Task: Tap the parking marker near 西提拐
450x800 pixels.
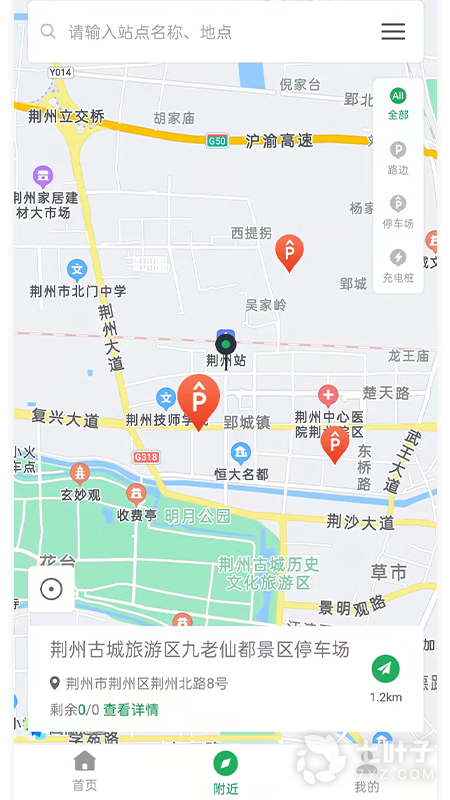Action: point(289,253)
